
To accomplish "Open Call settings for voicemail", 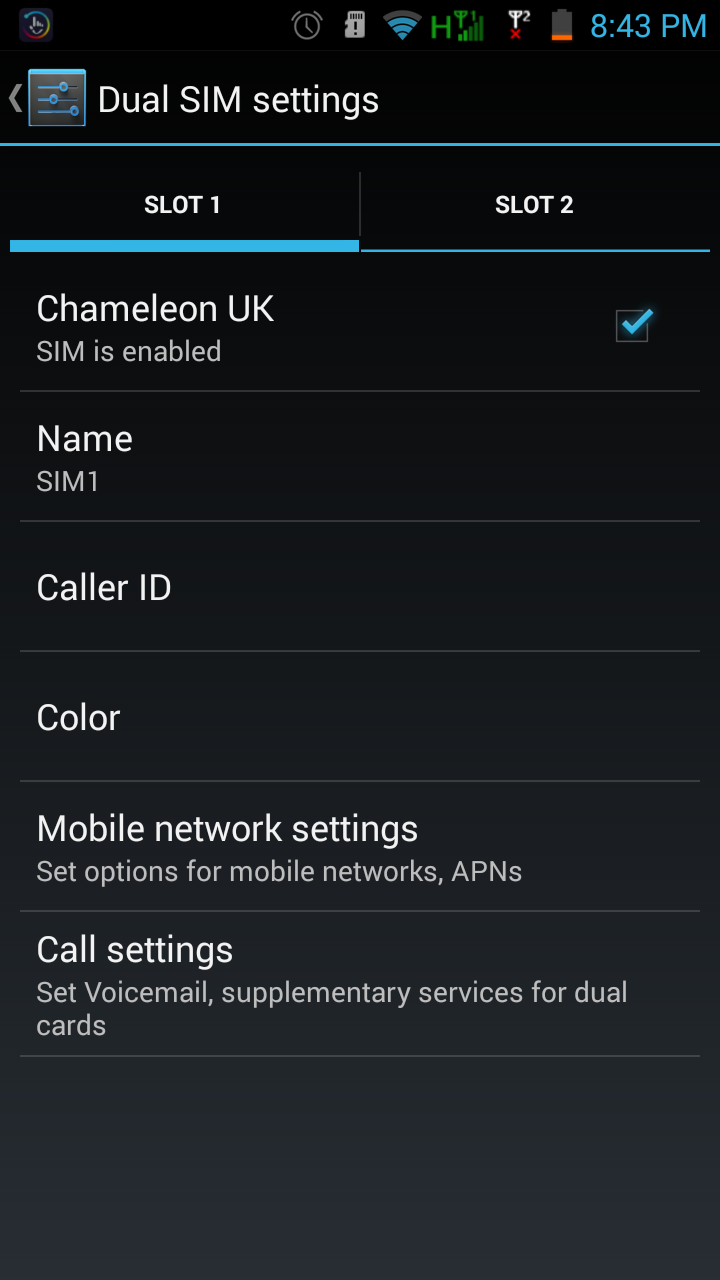I will (x=360, y=984).
